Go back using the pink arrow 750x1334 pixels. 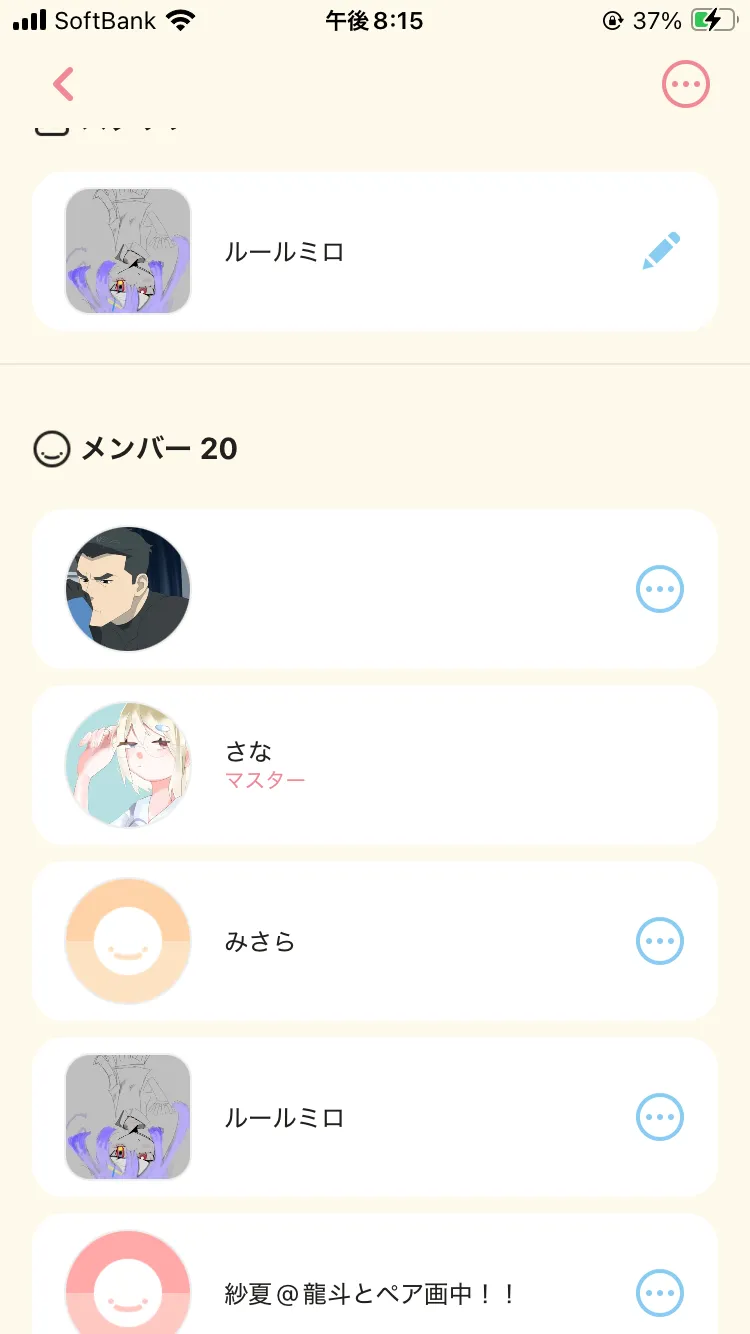tap(64, 85)
